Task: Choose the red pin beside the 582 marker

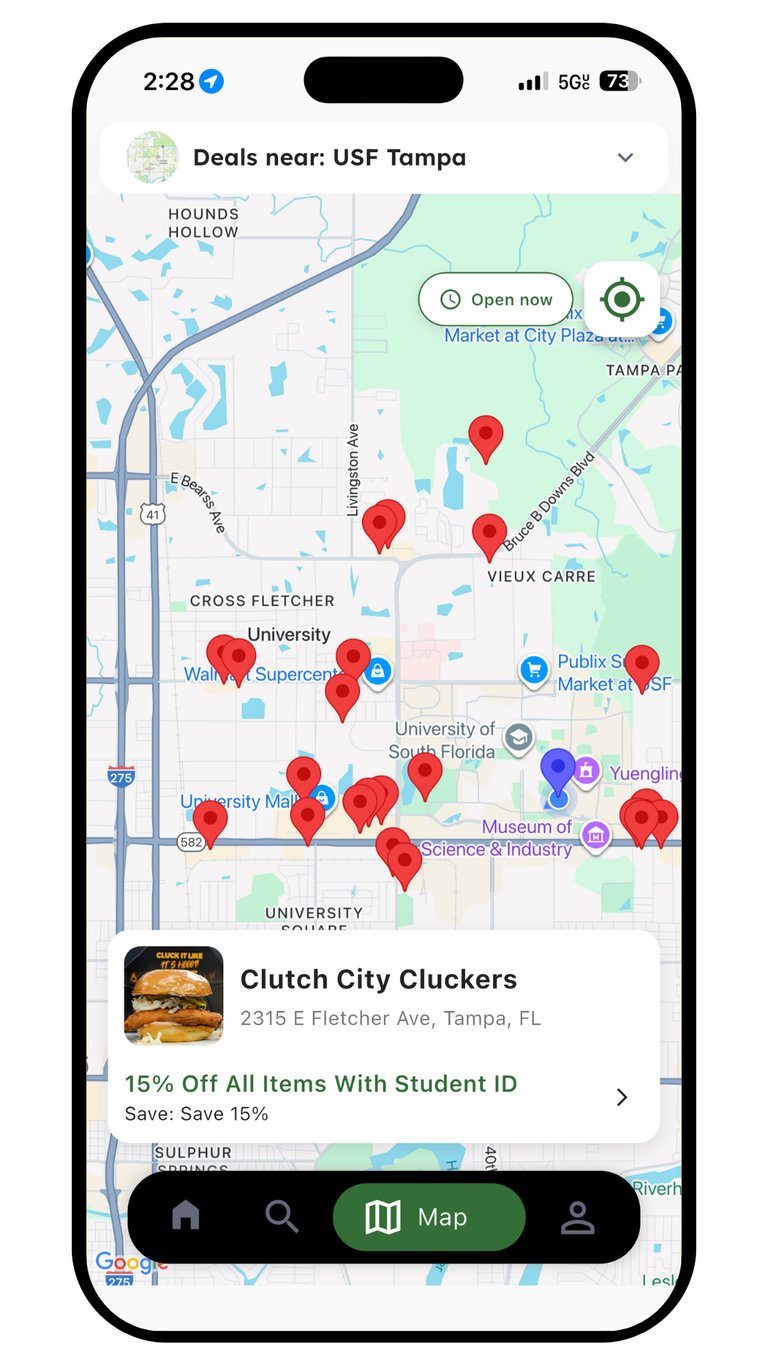Action: point(210,820)
